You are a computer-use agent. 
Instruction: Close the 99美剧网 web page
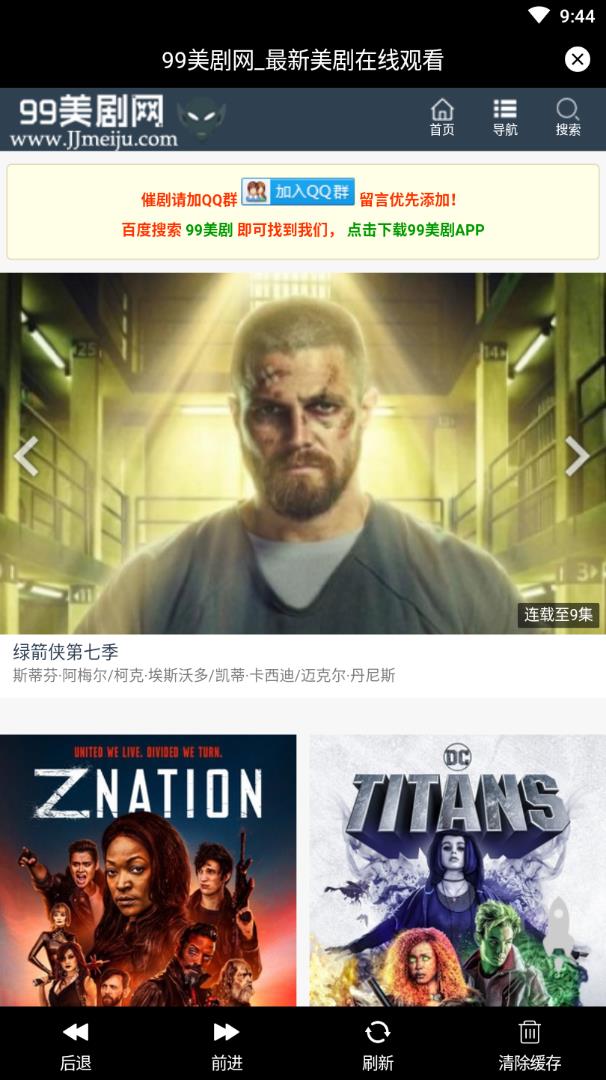pyautogui.click(x=577, y=60)
